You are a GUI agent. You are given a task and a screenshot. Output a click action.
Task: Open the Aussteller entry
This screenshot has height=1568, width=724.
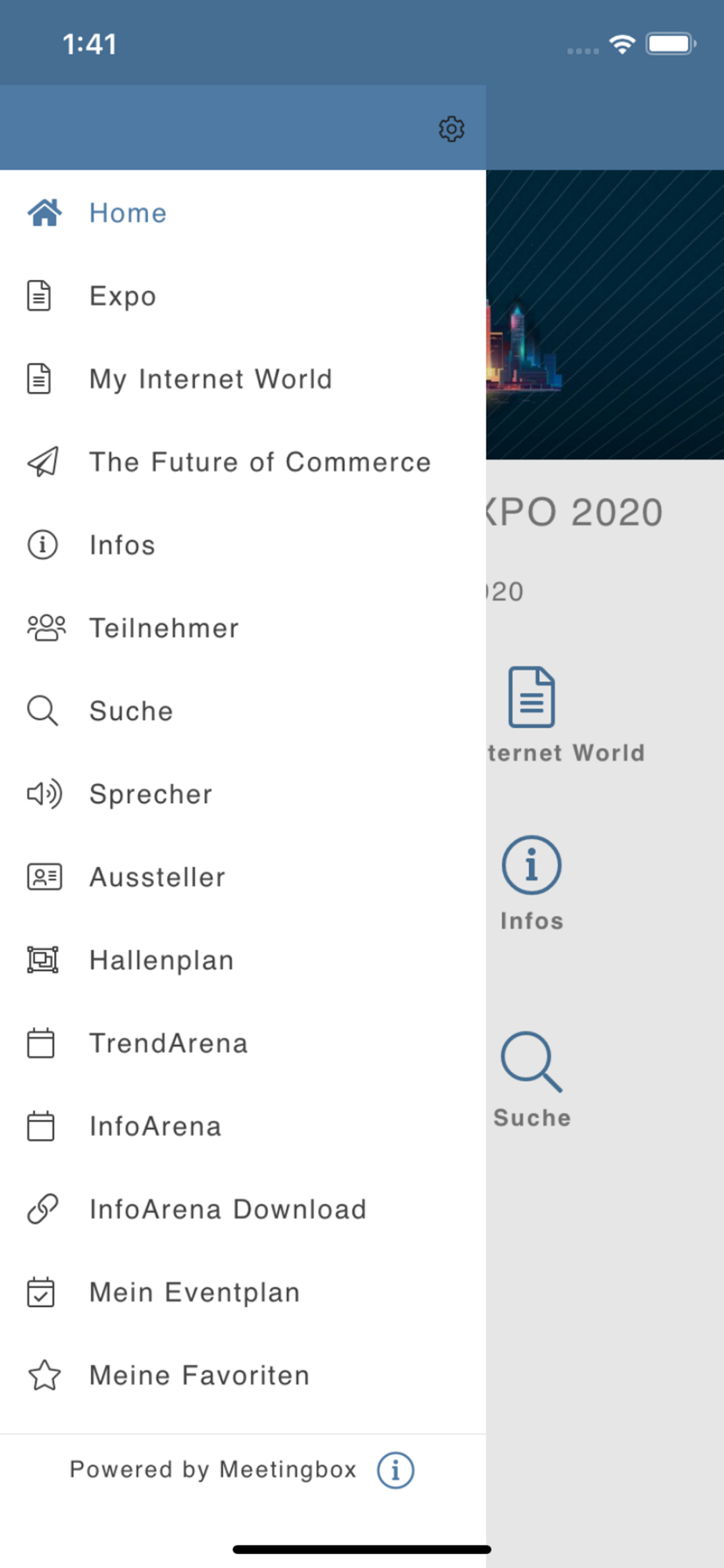point(243,877)
